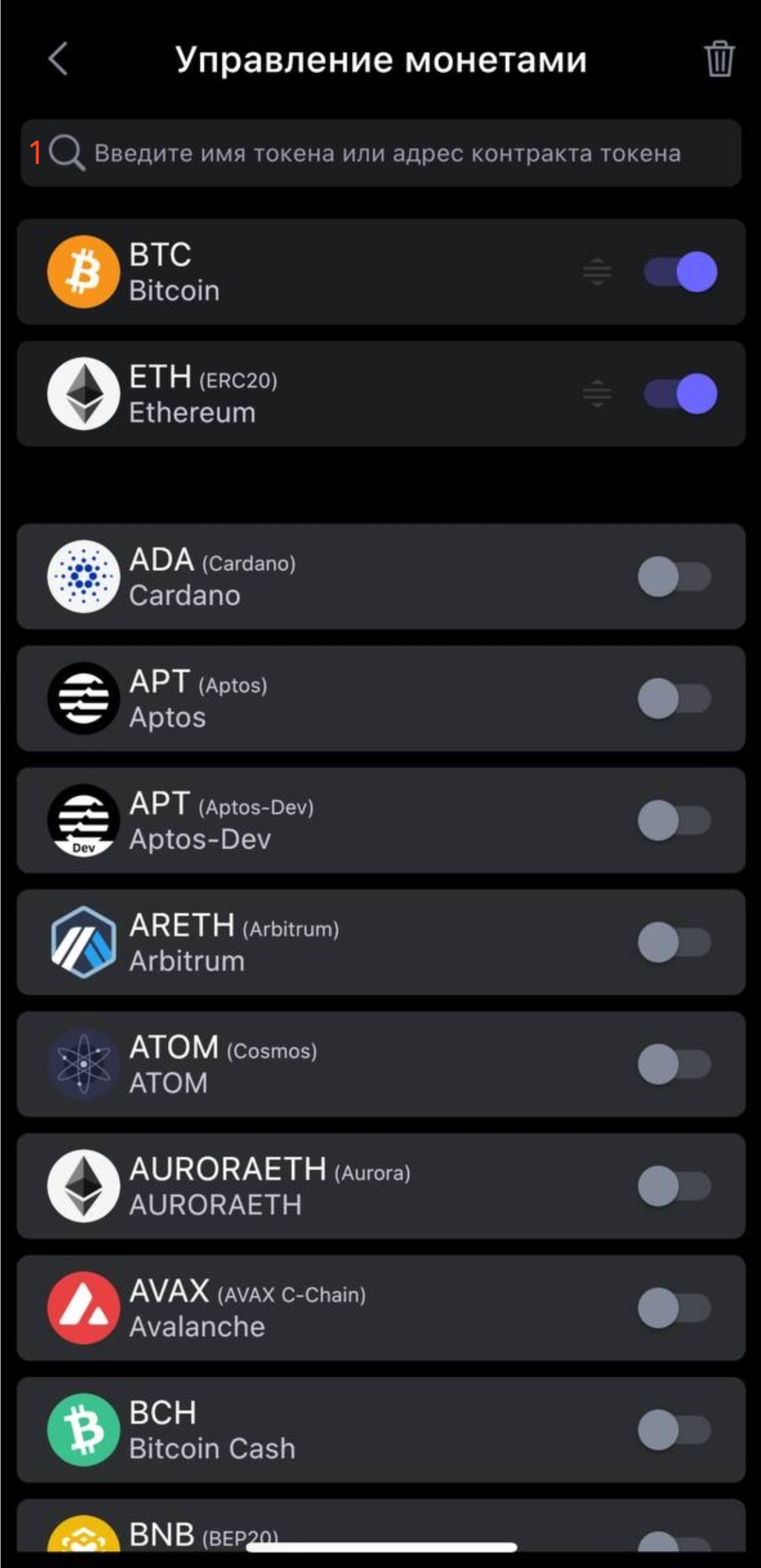Toggle on AVAX Avalanche
This screenshot has width=761, height=1568.
pos(674,1307)
